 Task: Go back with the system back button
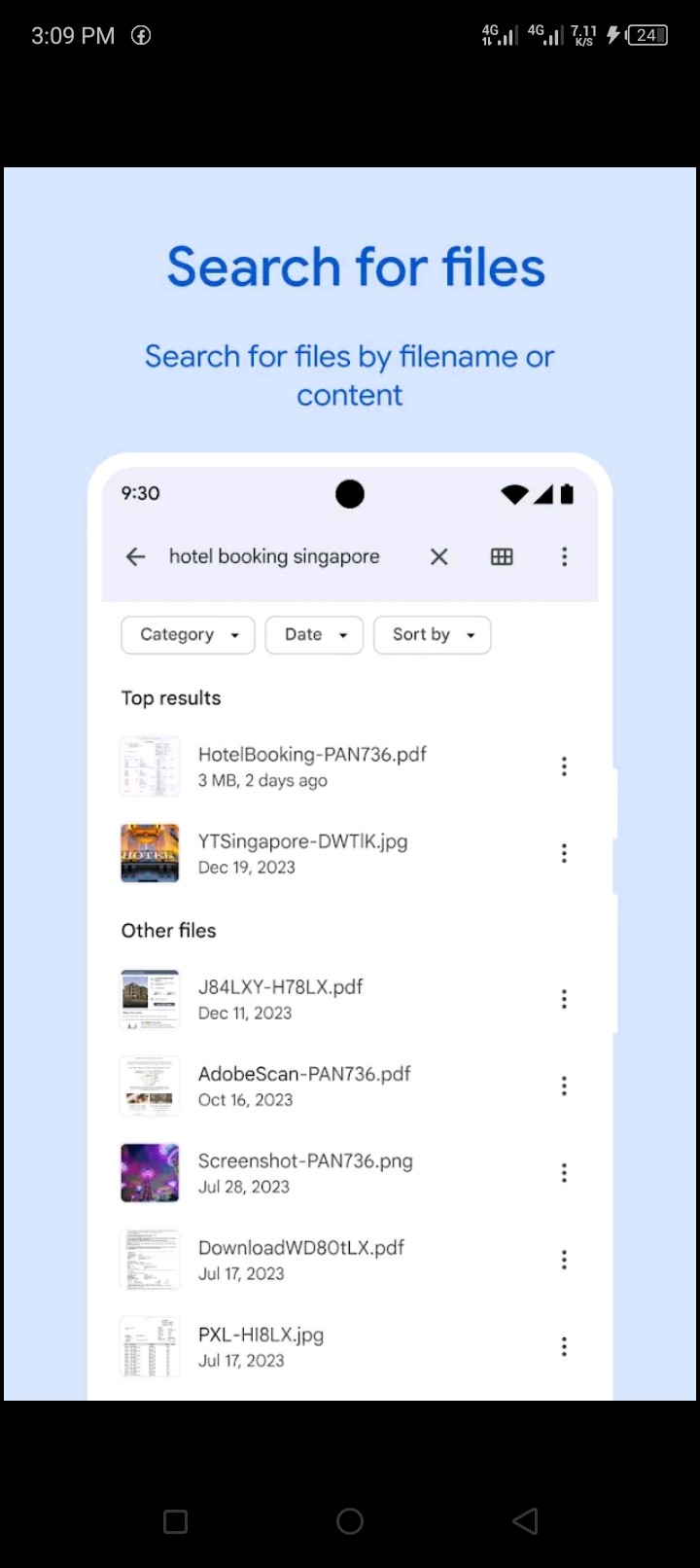(525, 1521)
